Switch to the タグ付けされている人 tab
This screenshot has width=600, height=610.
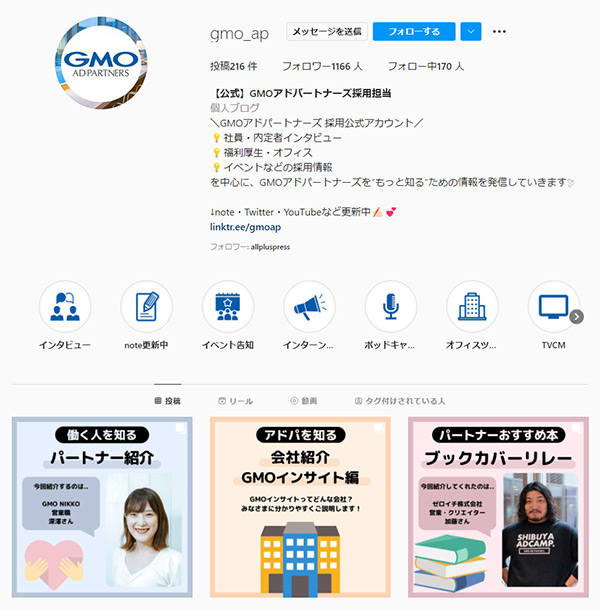point(399,400)
